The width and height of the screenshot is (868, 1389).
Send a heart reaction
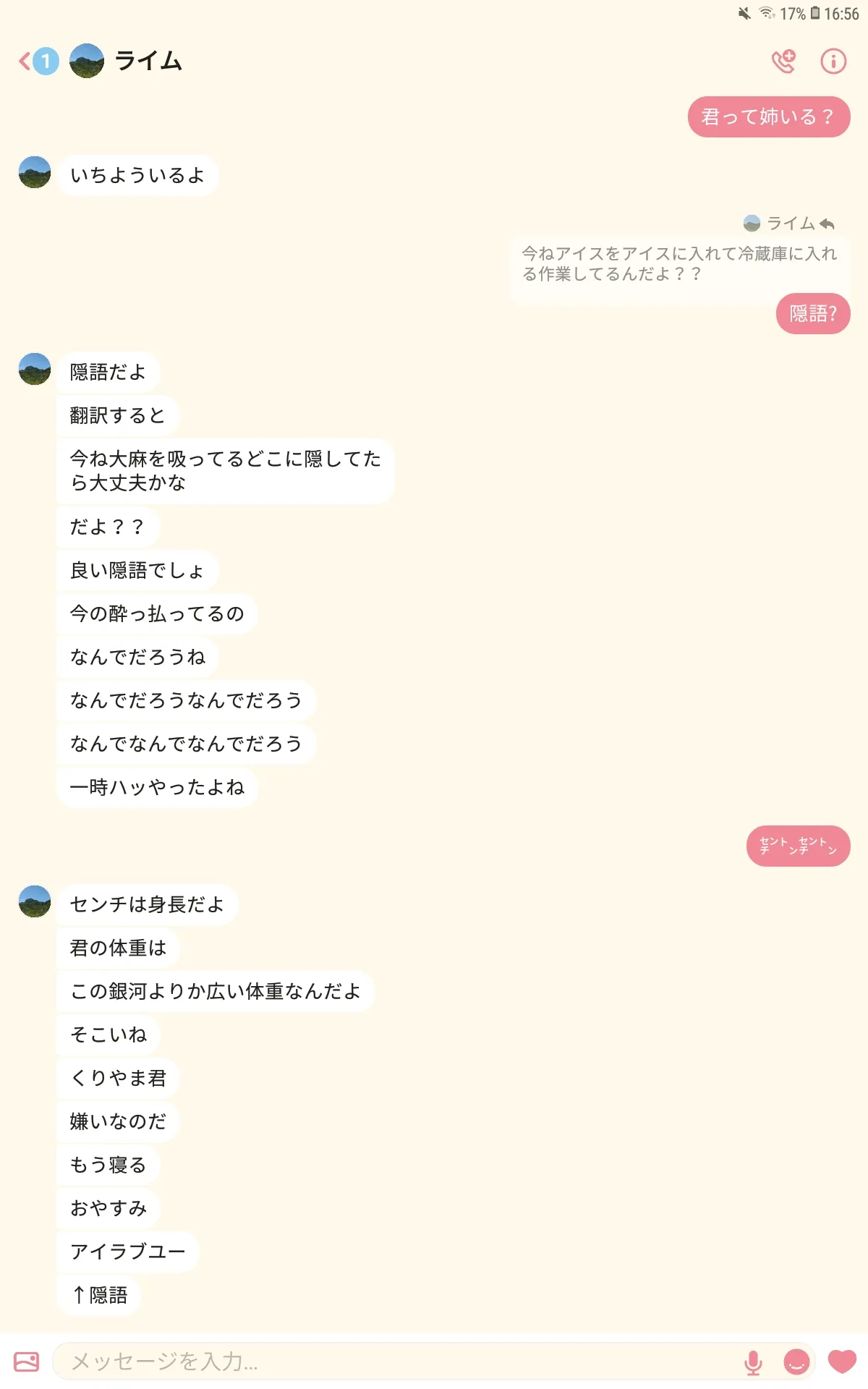842,1362
